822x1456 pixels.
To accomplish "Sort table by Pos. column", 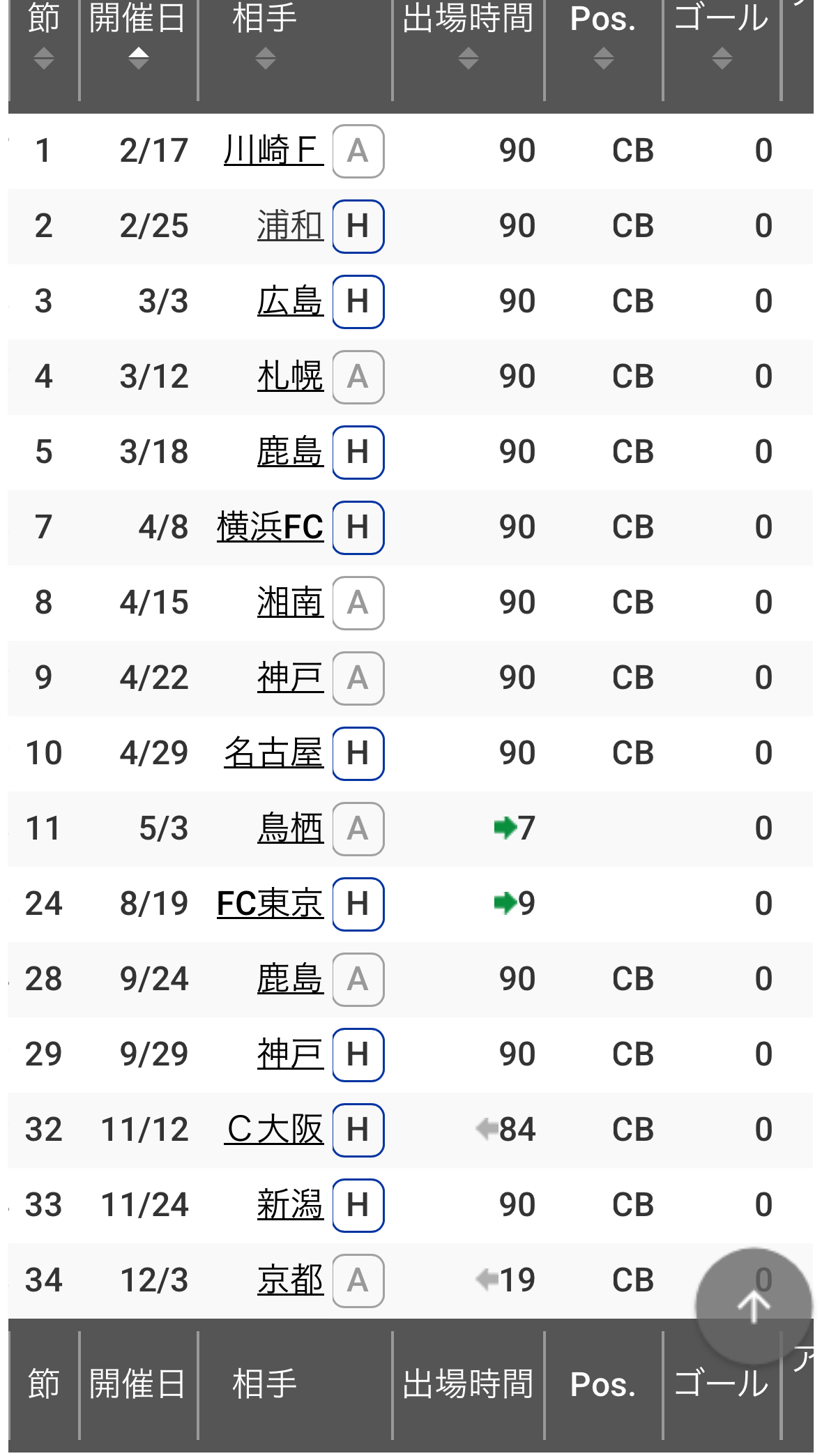I will [x=603, y=58].
